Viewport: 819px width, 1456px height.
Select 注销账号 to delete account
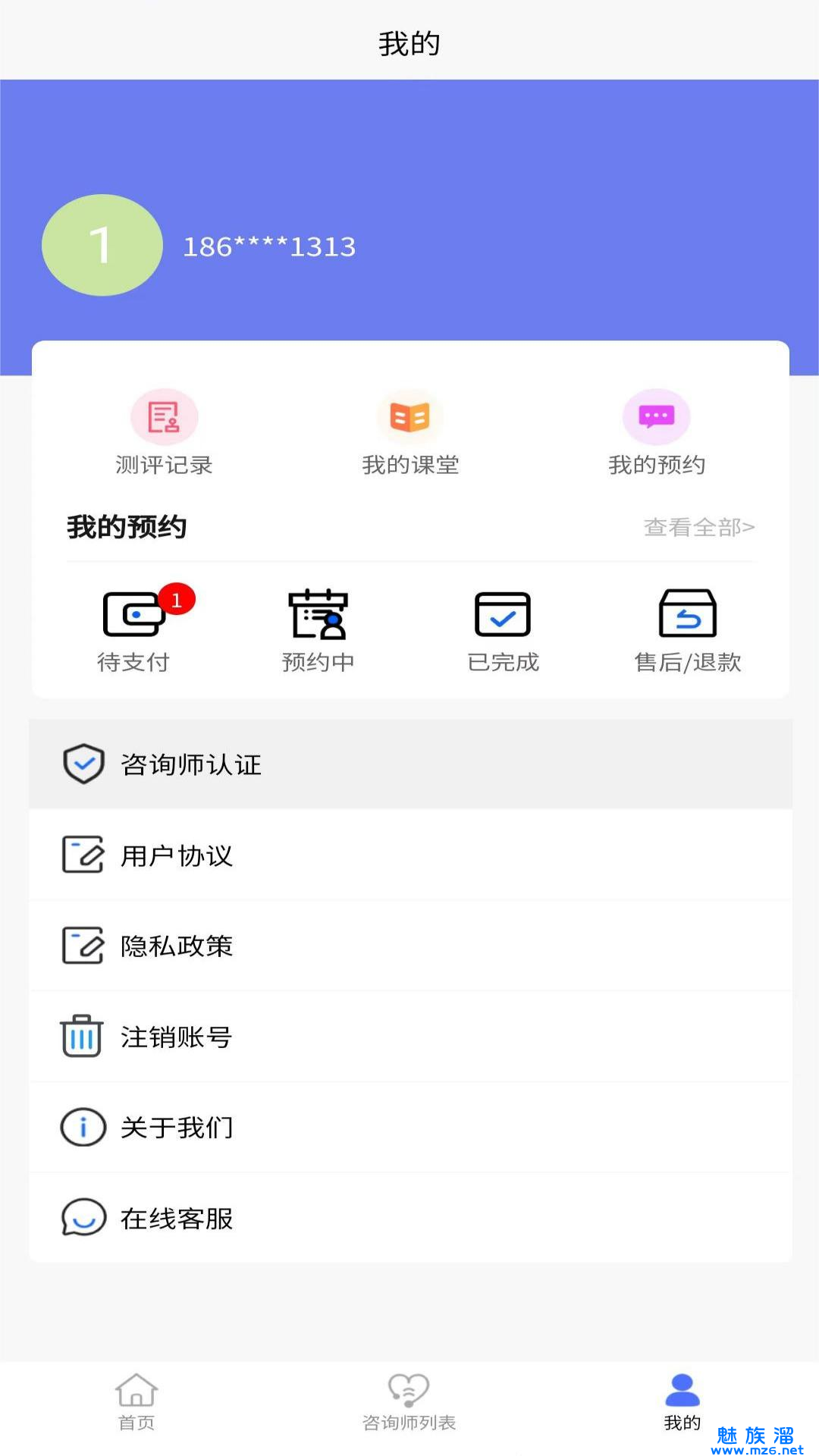pyautogui.click(x=410, y=1037)
